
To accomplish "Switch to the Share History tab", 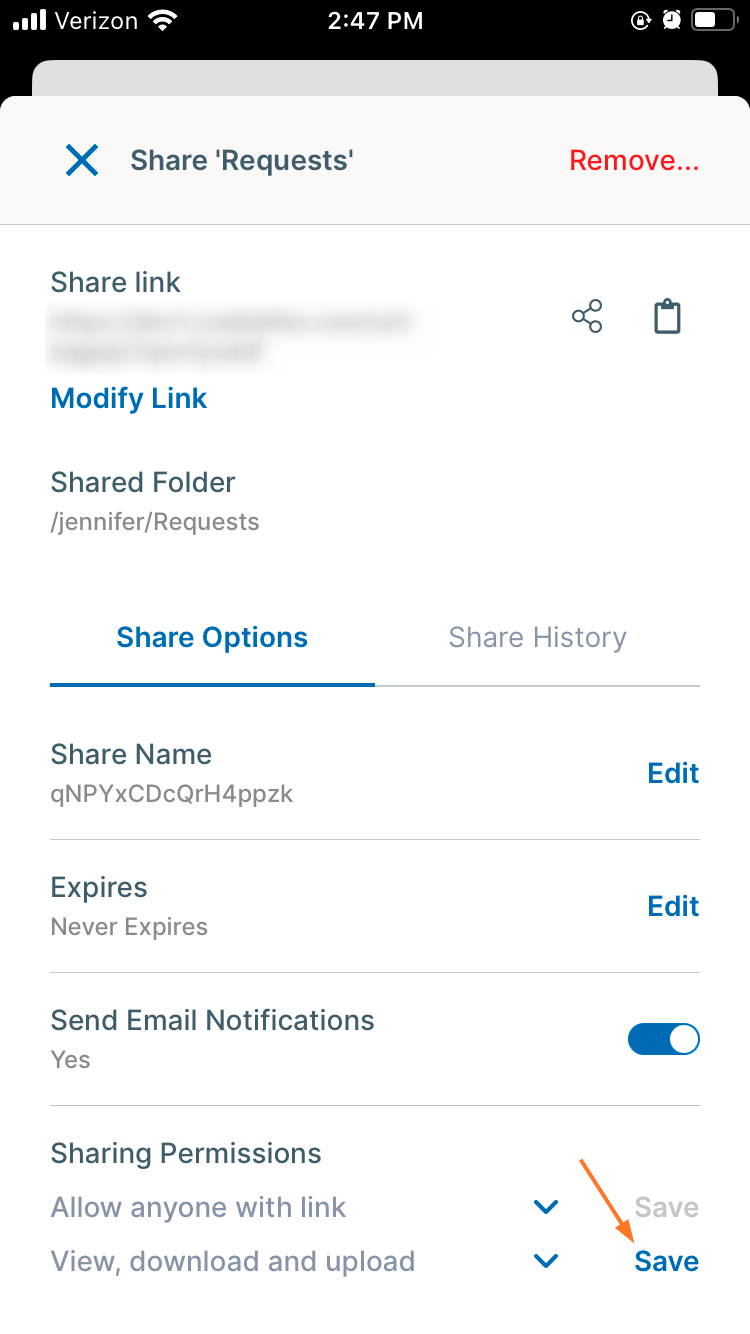I will [537, 638].
